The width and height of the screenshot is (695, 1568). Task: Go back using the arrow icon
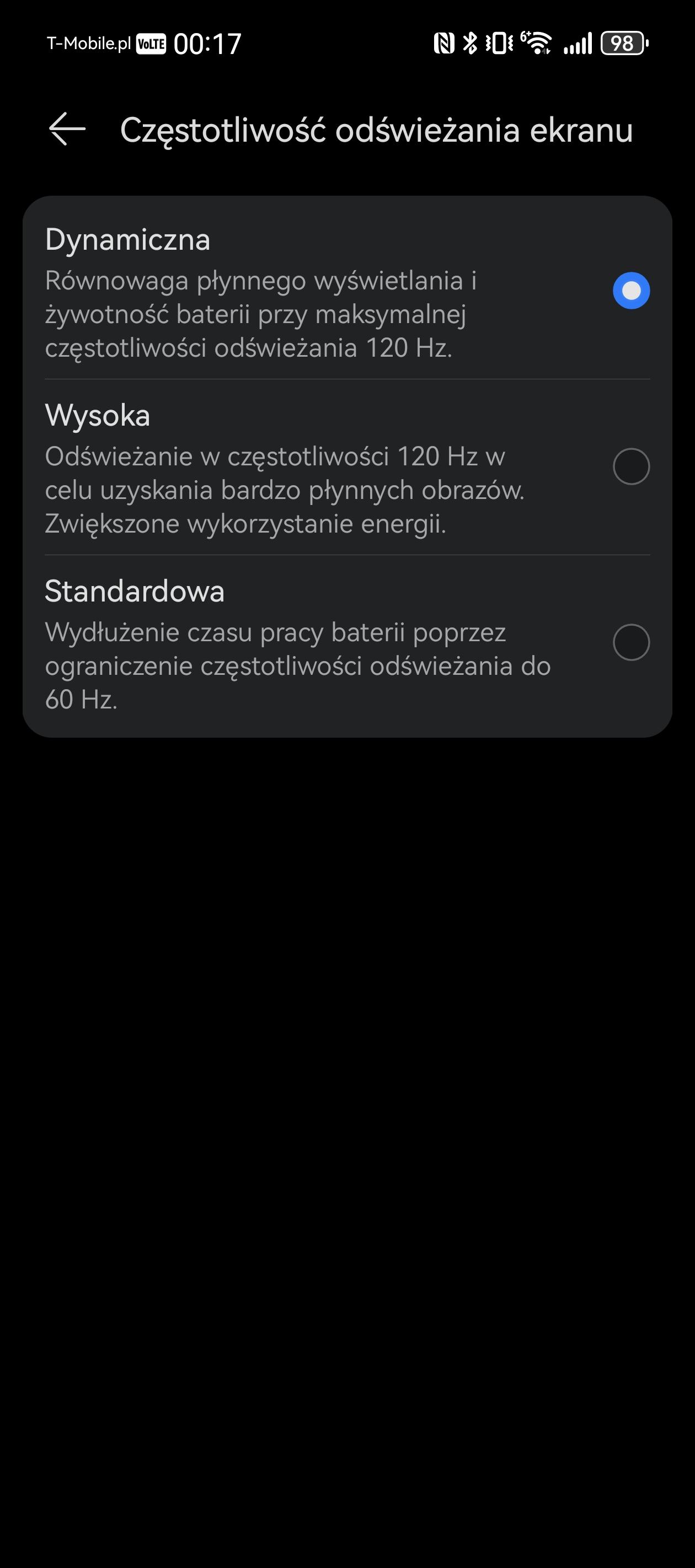(67, 129)
